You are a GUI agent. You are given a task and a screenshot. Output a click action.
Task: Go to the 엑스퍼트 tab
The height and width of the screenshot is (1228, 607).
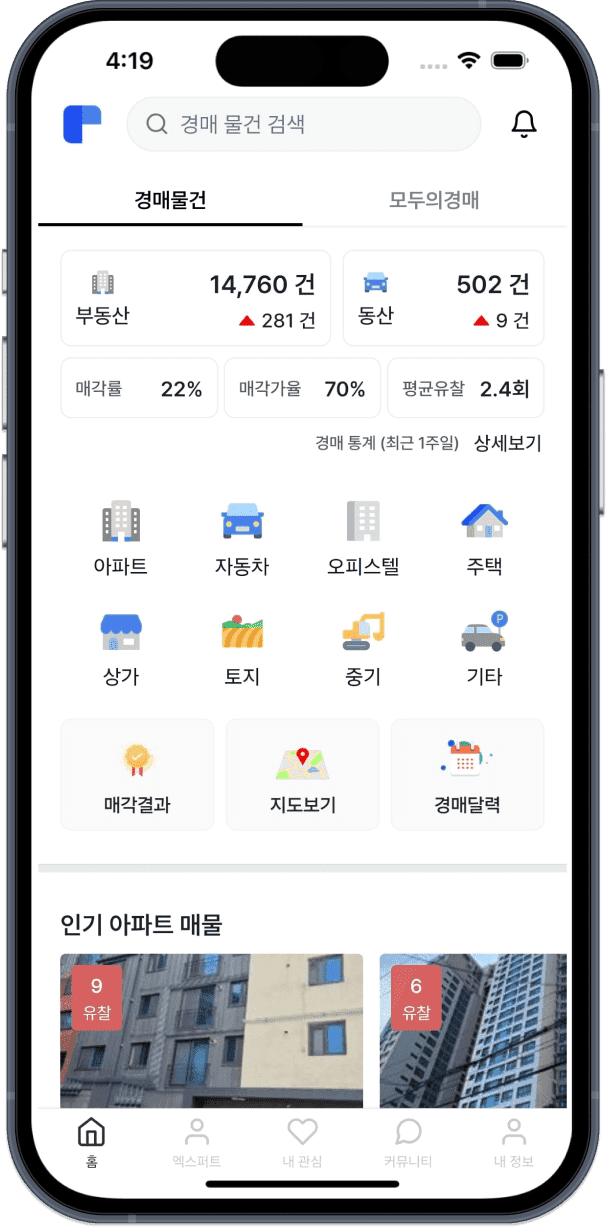point(196,1143)
